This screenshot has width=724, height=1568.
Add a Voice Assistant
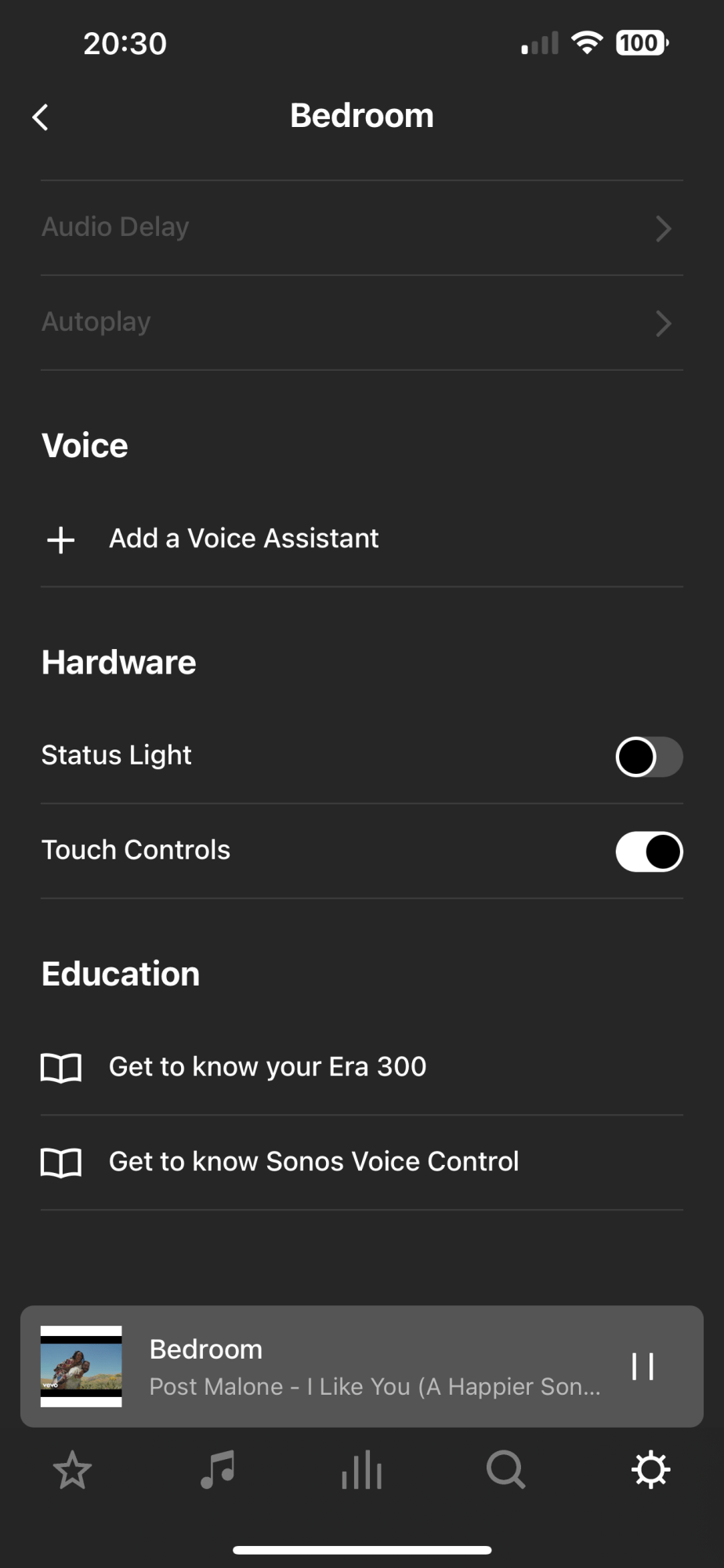(x=362, y=539)
